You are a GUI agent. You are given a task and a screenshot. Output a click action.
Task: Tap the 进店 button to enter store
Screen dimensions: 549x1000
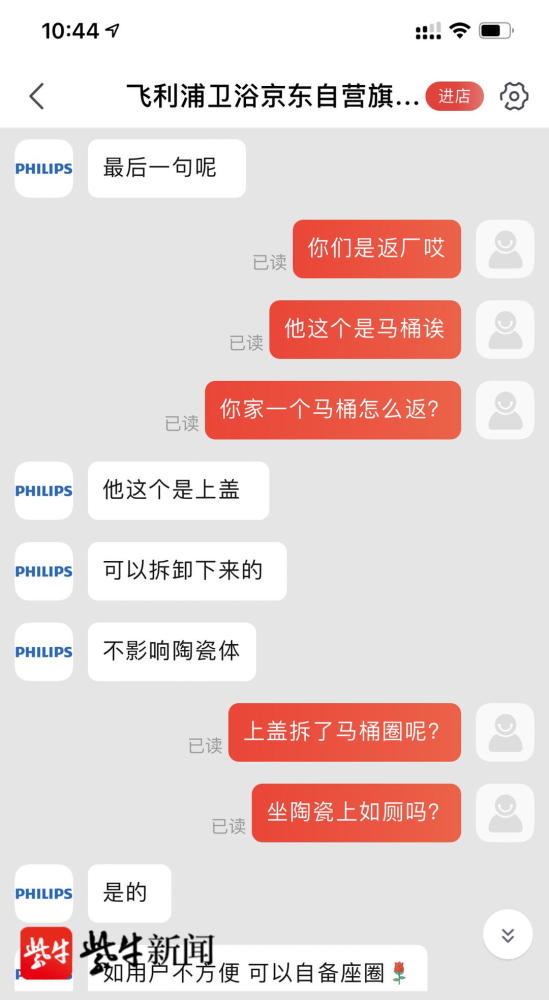point(454,96)
